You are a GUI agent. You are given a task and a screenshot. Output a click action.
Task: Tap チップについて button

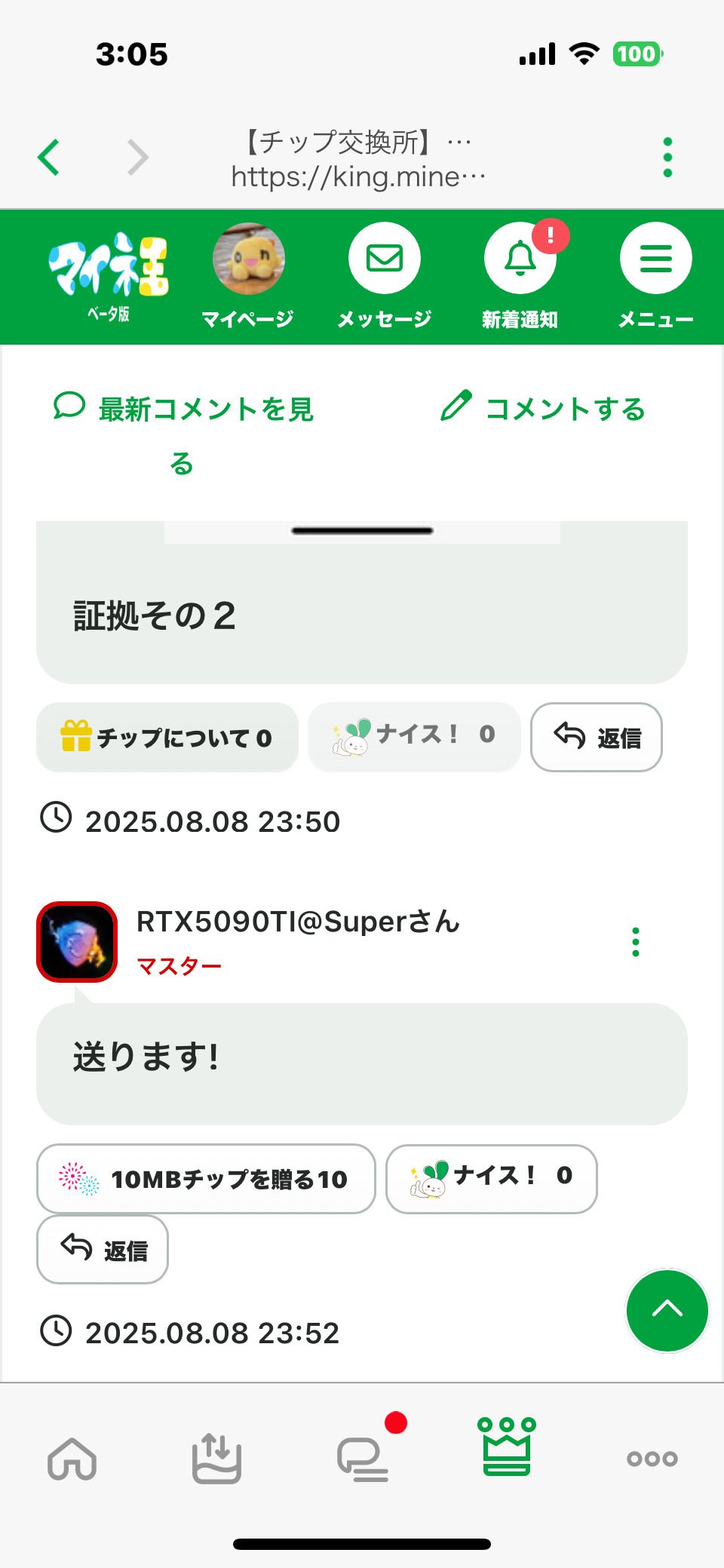[x=167, y=737]
